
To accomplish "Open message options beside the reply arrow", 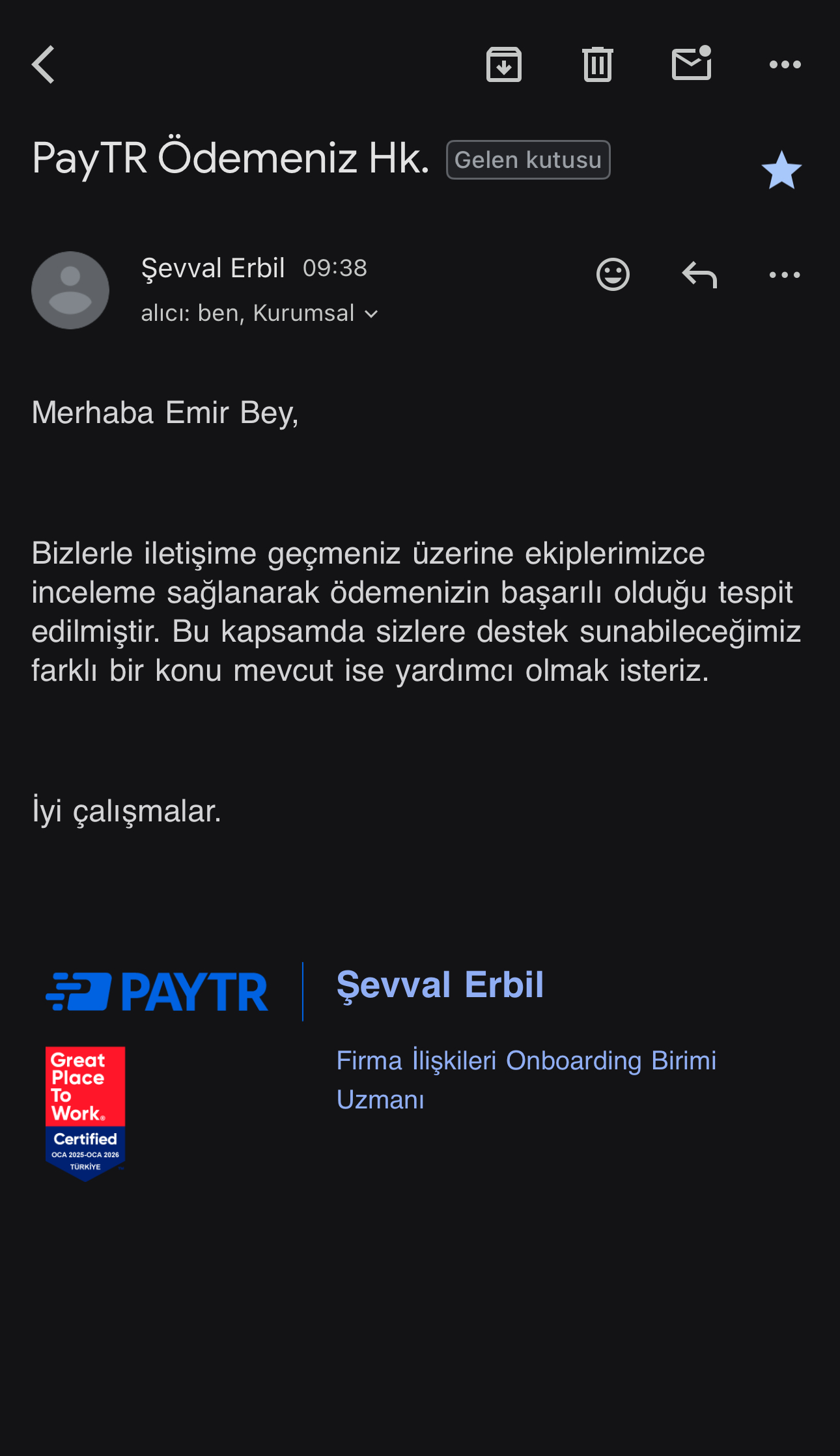I will coord(785,275).
